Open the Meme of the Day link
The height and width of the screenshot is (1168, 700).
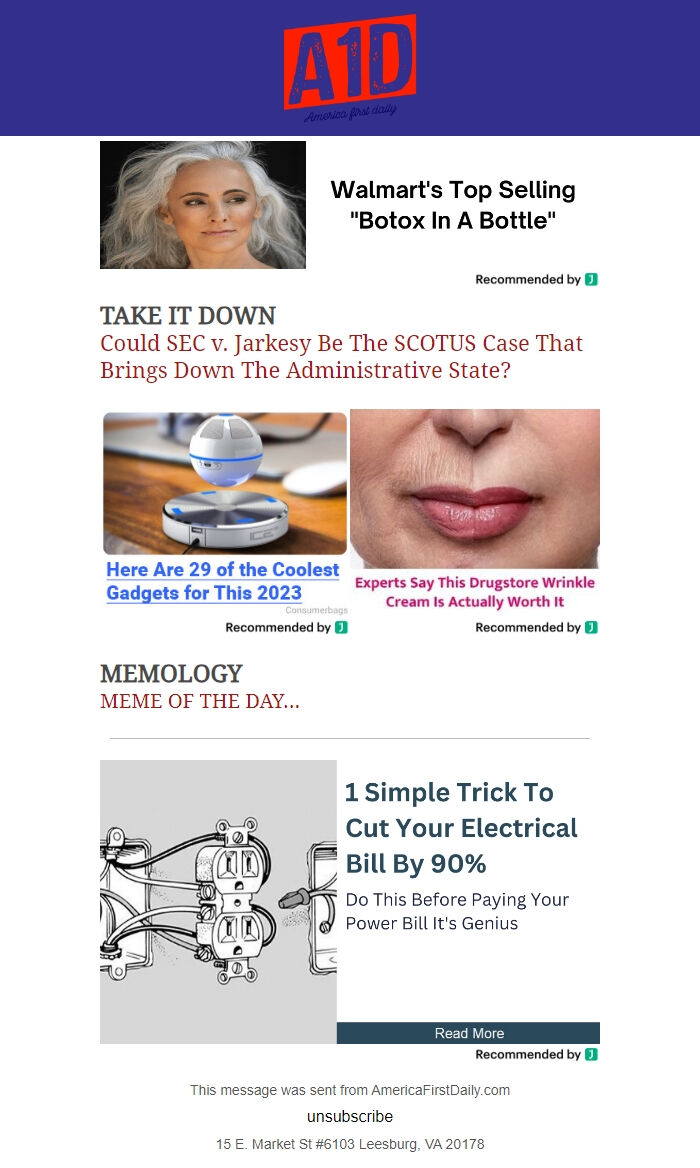click(x=200, y=701)
